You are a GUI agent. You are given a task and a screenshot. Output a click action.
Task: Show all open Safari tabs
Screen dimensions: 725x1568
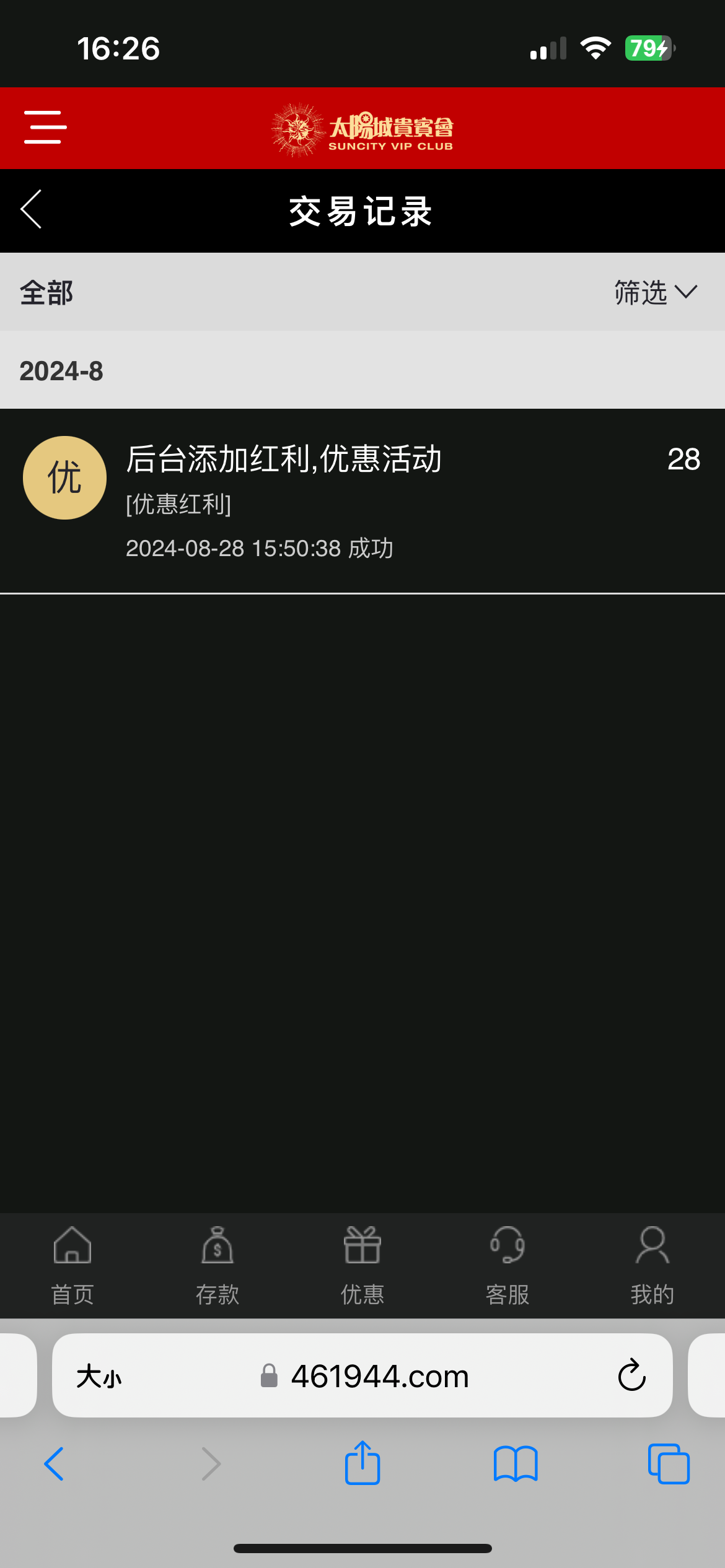668,1464
